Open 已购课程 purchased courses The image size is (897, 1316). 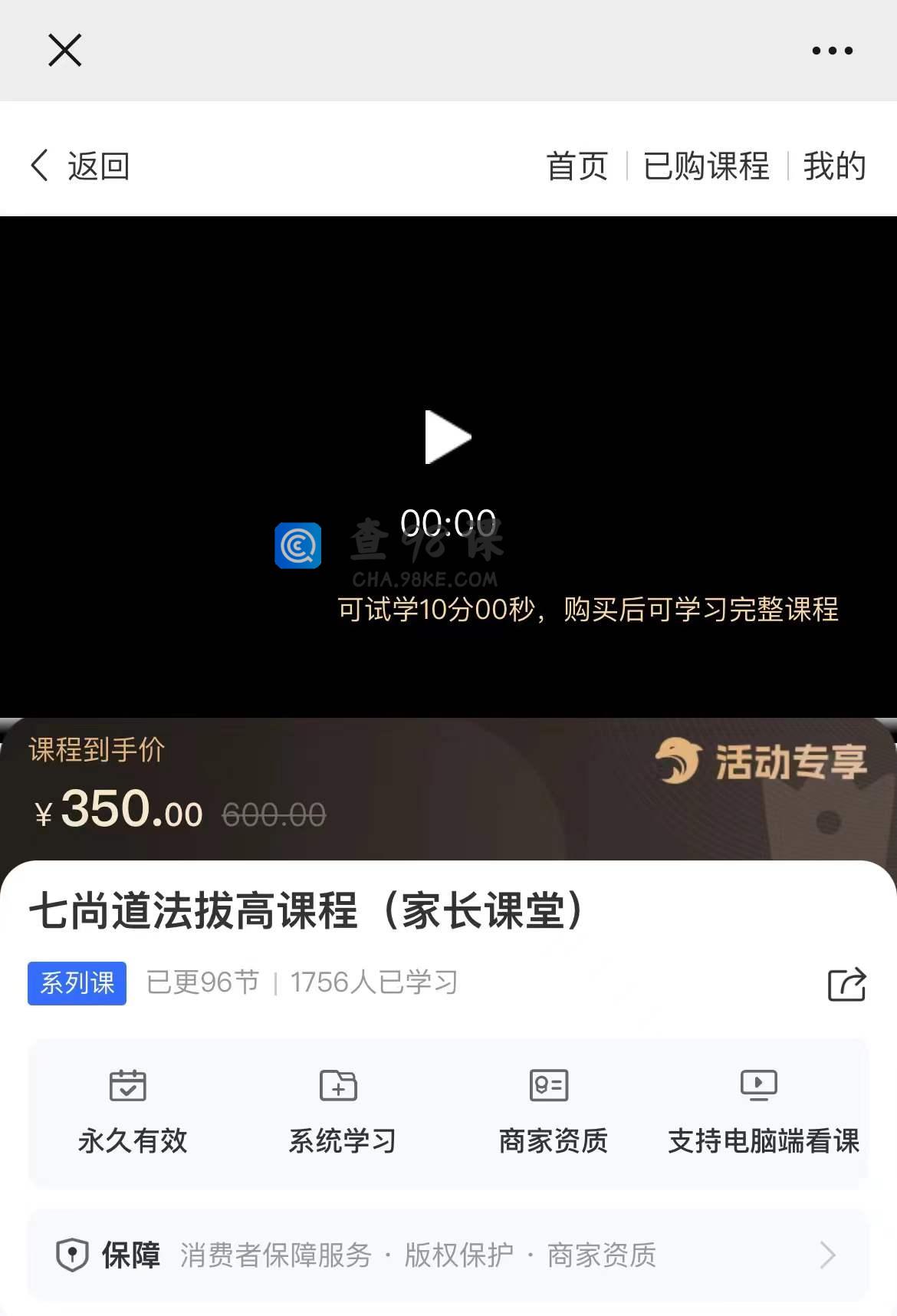(x=706, y=166)
